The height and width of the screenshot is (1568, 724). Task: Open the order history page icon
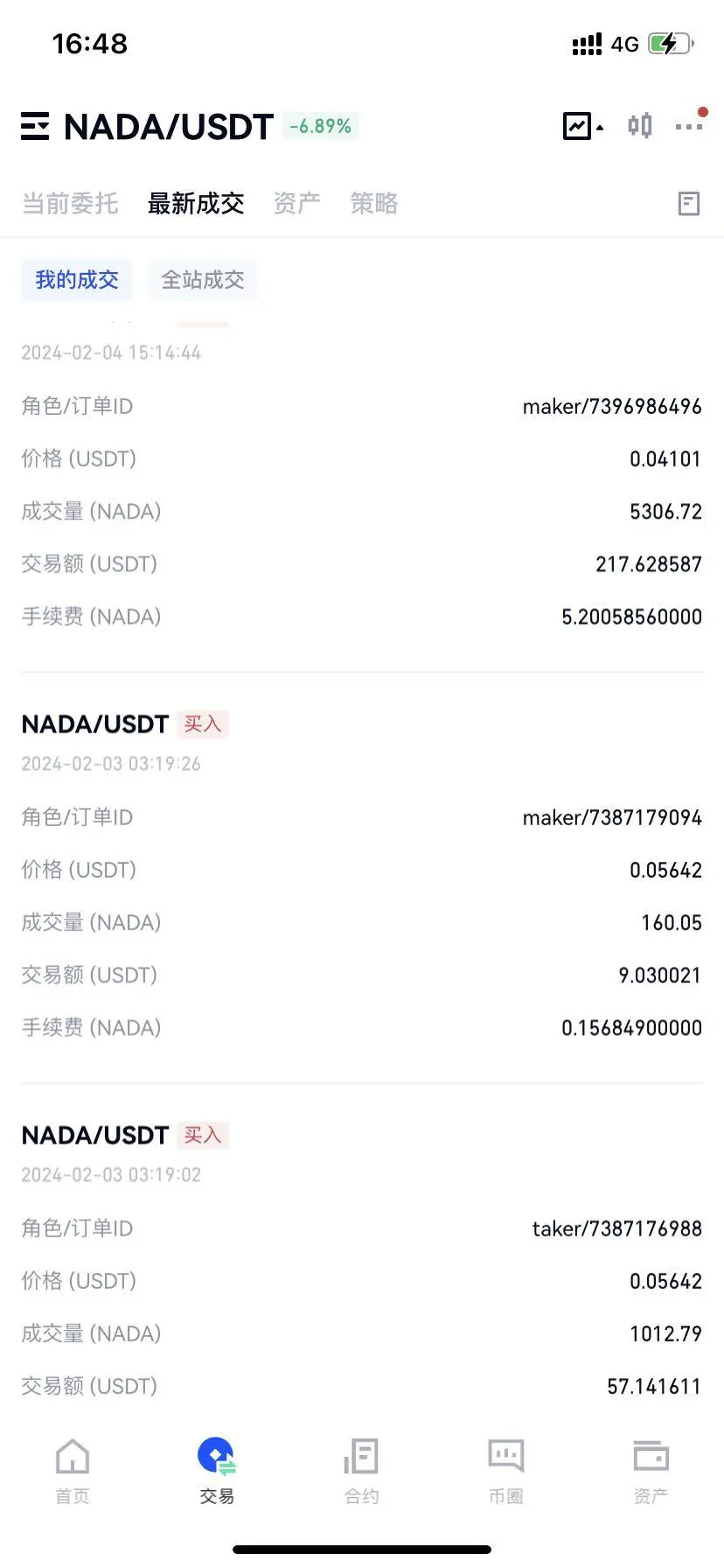click(689, 204)
